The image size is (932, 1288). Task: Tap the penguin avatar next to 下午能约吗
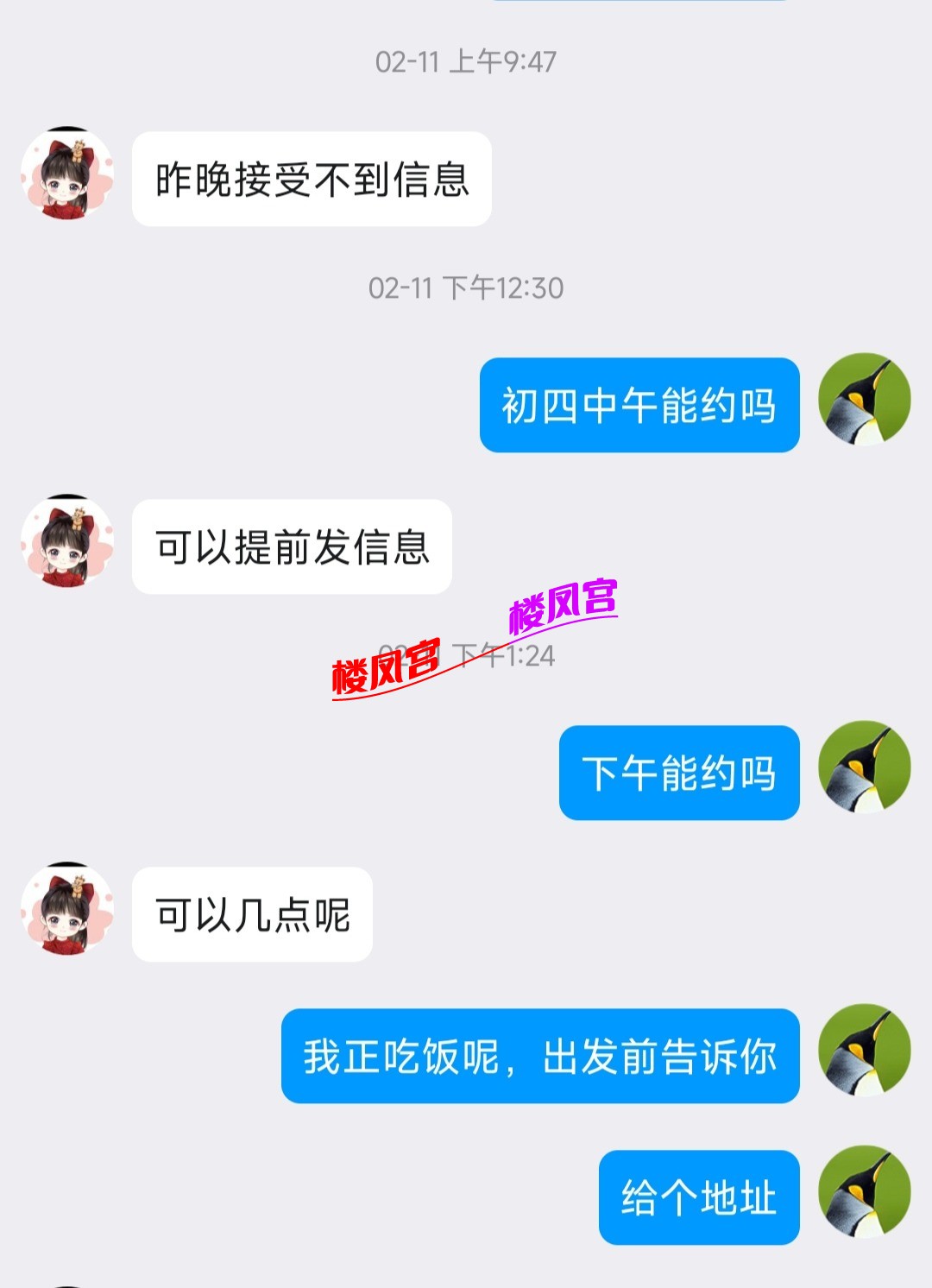pos(864,767)
